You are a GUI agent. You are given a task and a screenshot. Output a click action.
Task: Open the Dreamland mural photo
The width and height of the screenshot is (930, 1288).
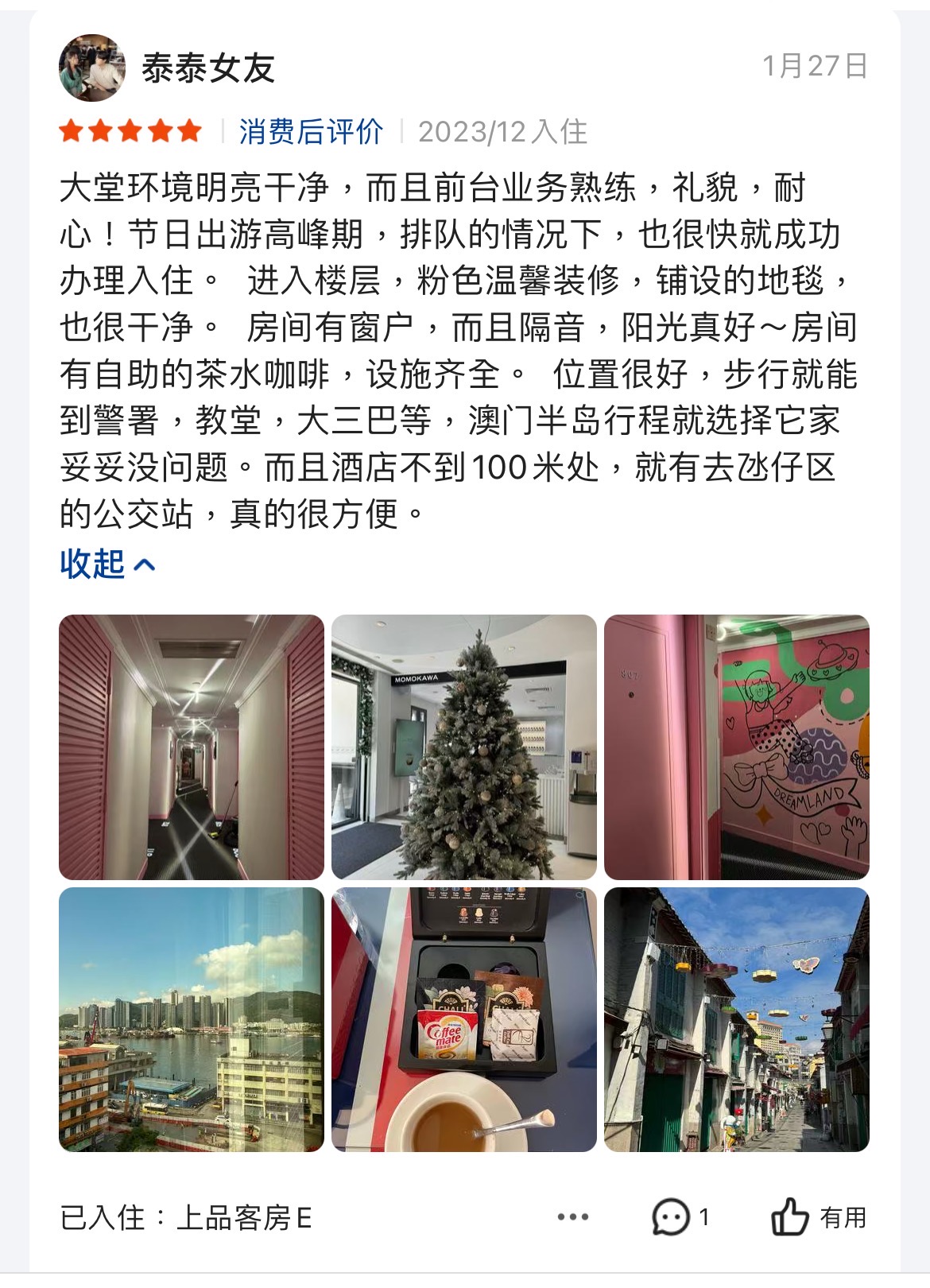click(736, 747)
